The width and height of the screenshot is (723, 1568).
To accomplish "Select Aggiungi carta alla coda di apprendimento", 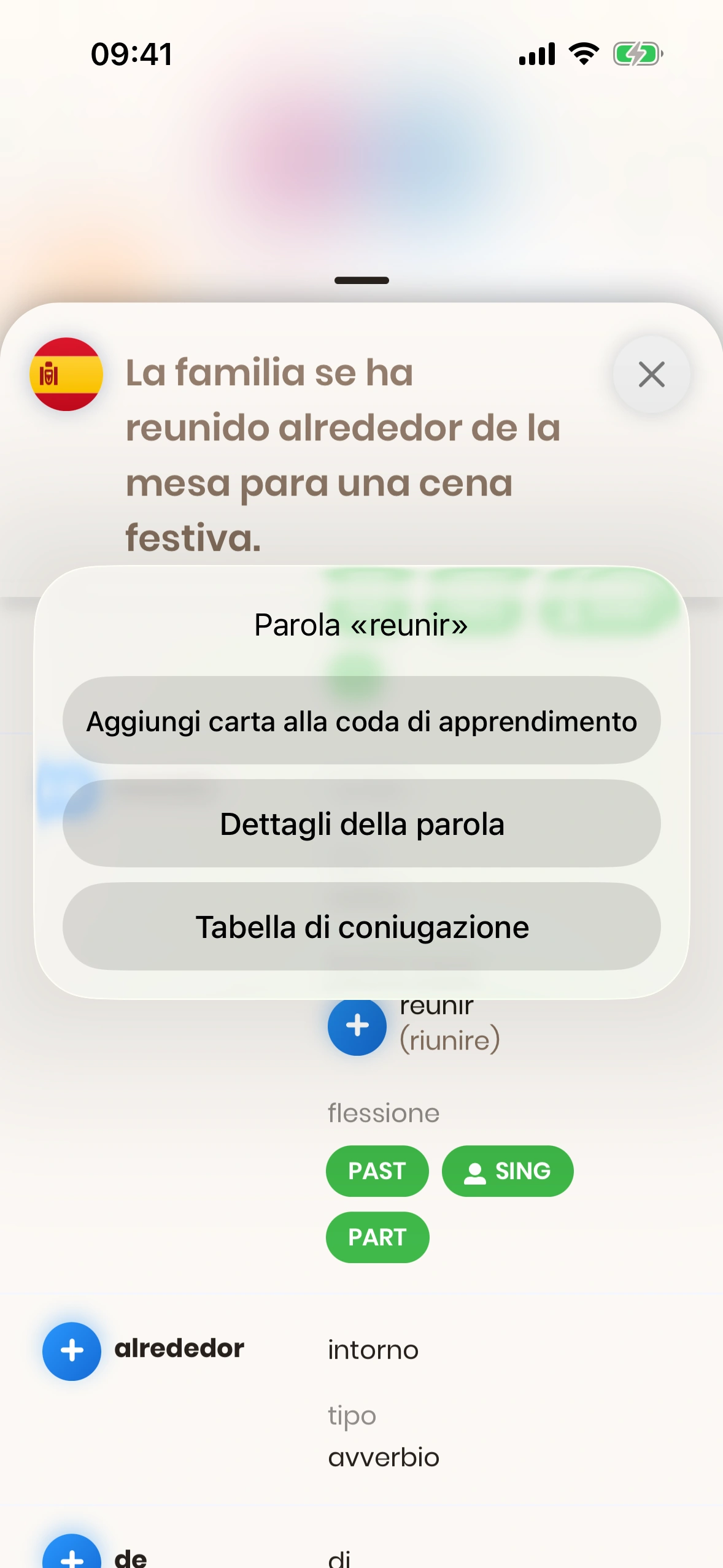I will pyautogui.click(x=361, y=721).
